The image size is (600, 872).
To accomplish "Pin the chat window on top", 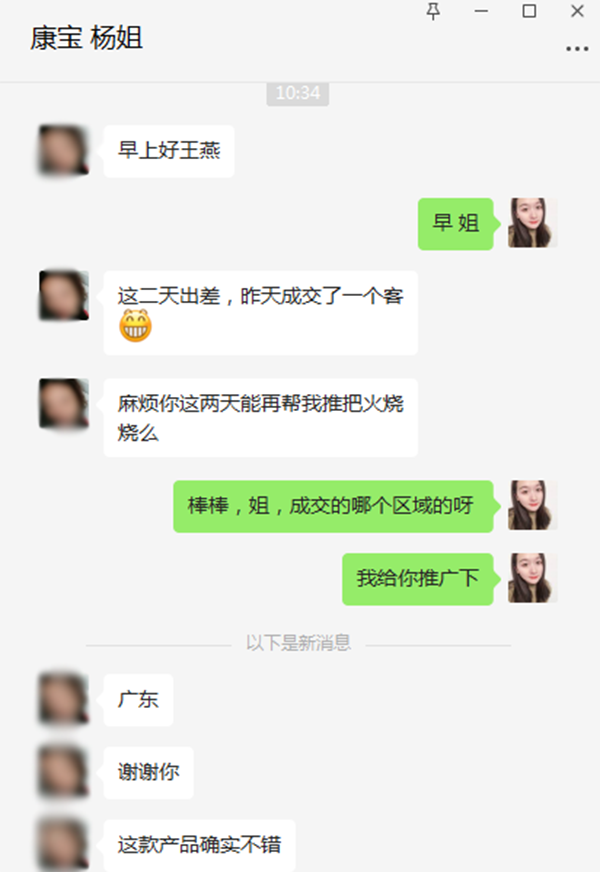I will [x=433, y=11].
